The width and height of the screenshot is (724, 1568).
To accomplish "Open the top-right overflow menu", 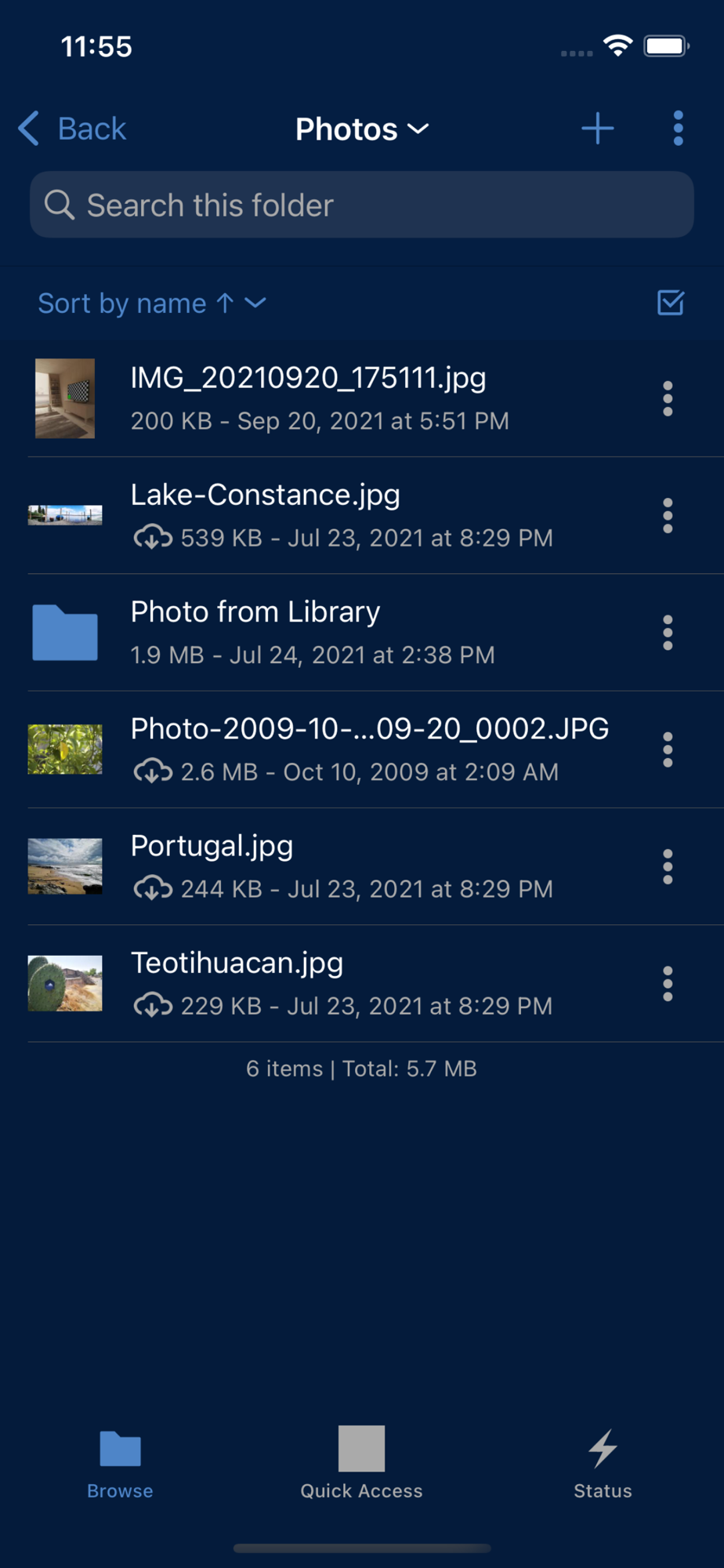I will point(678,129).
